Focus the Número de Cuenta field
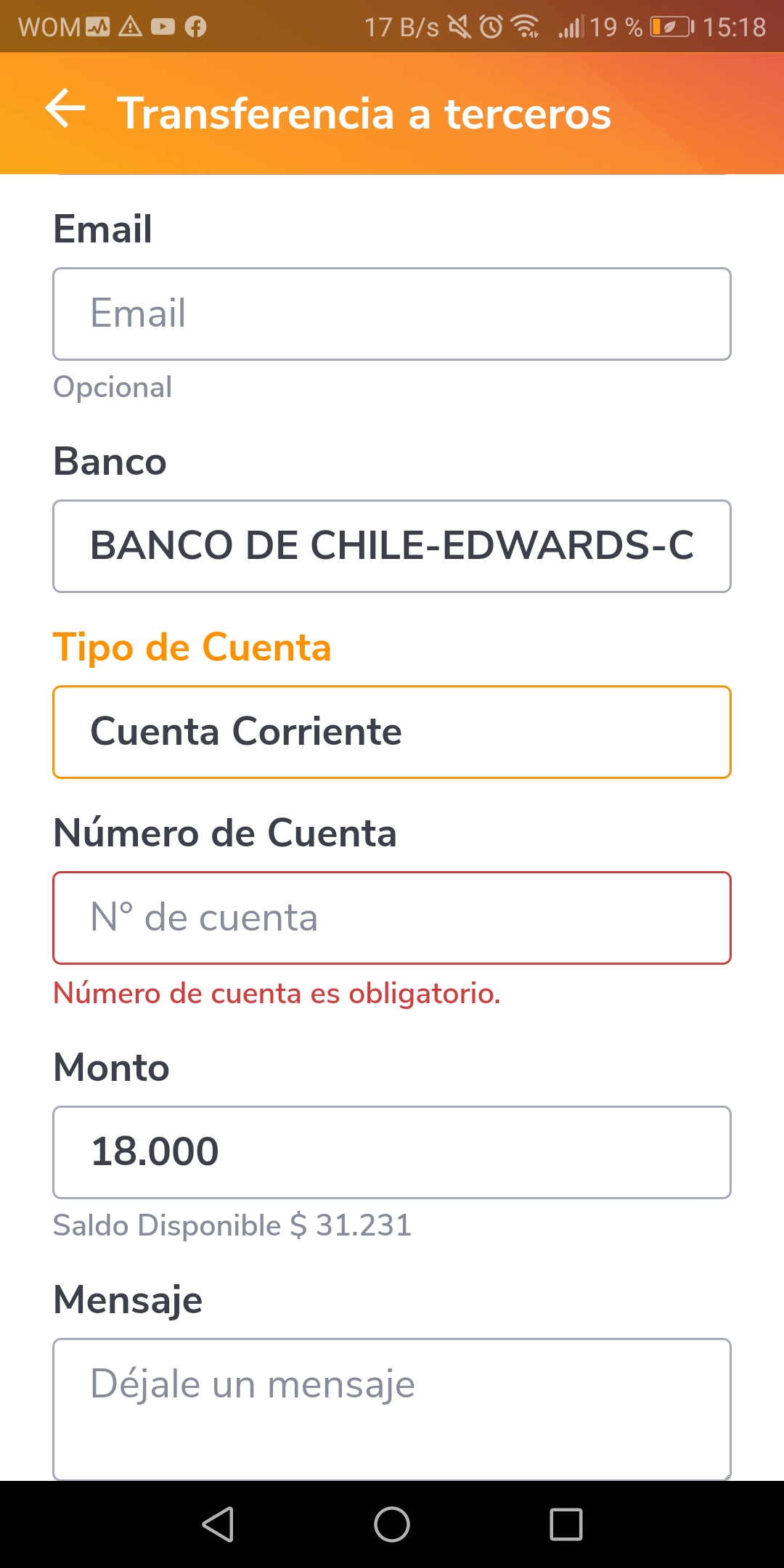This screenshot has height=1568, width=784. click(x=392, y=918)
